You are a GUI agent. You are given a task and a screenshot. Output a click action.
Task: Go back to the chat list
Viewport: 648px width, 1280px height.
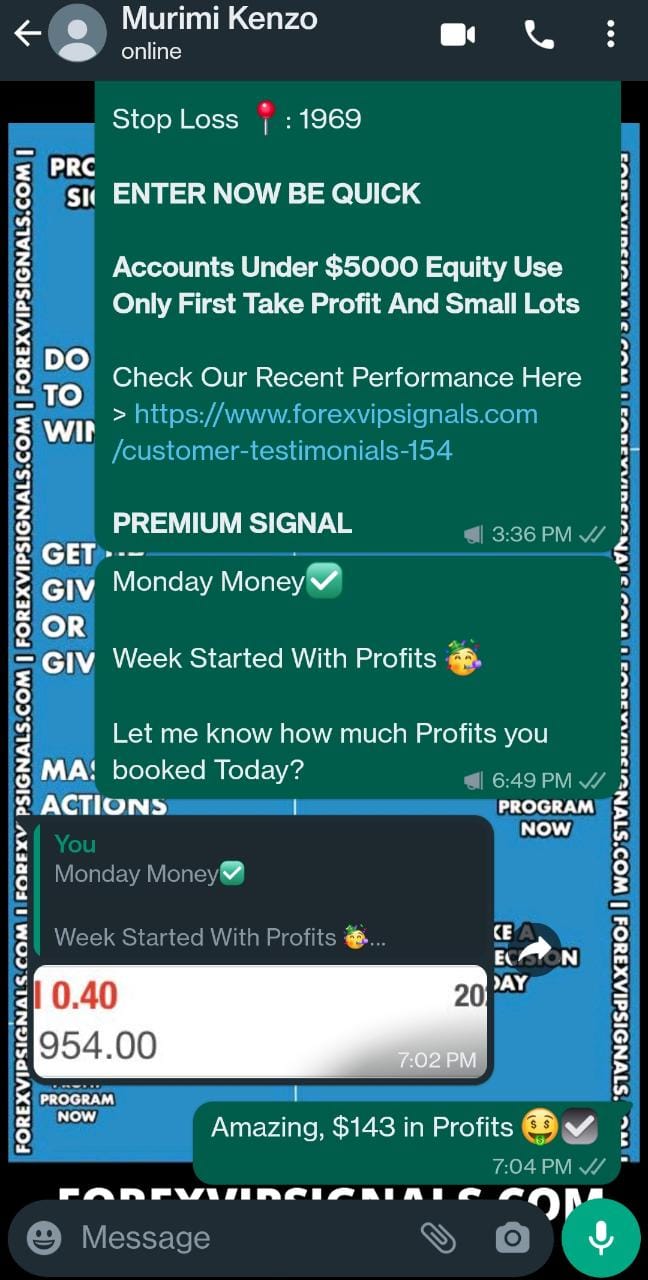[27, 35]
